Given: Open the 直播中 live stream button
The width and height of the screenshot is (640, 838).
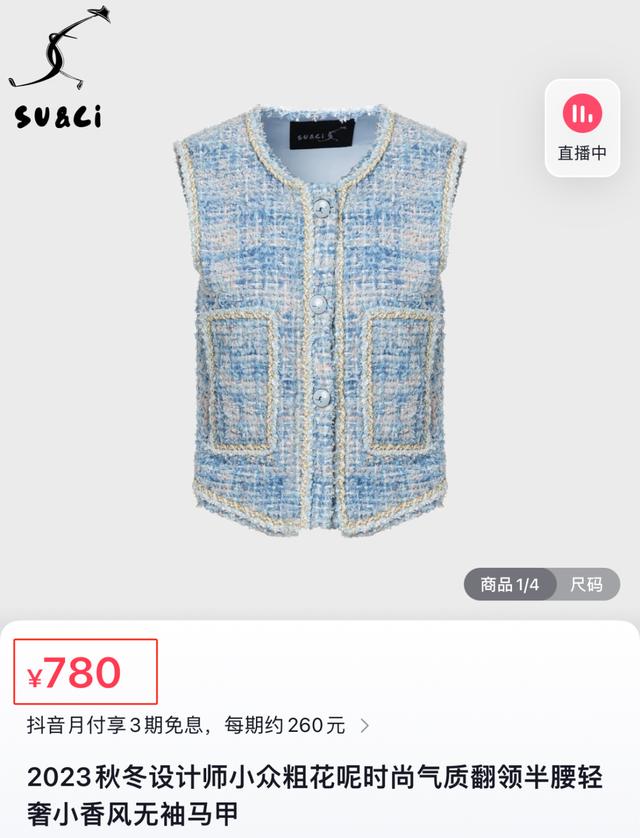Looking at the screenshot, I should point(582,127).
